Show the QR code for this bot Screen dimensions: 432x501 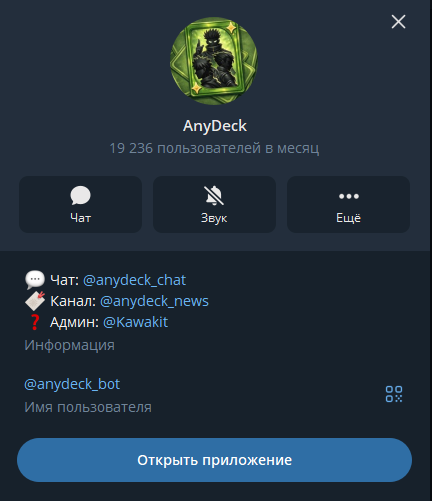[x=394, y=394]
